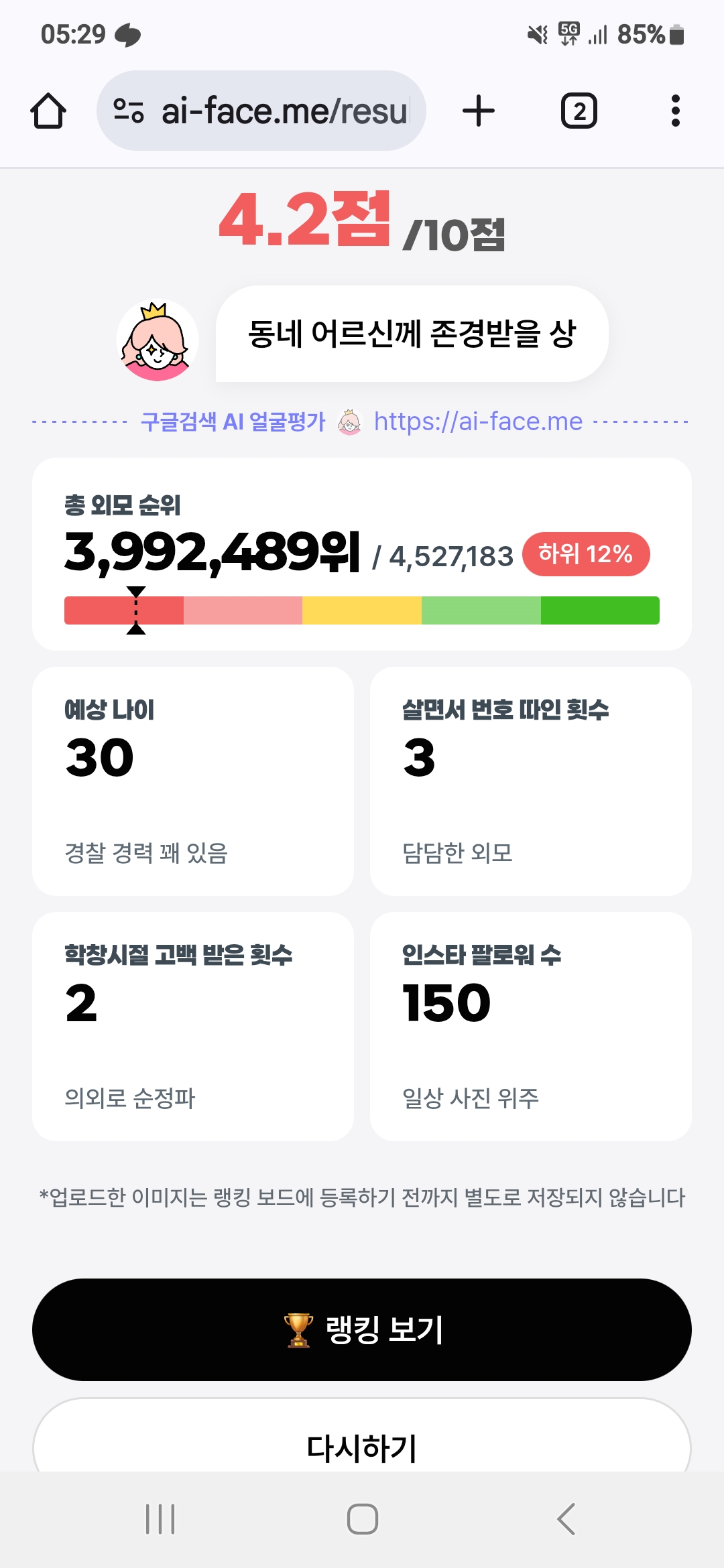Open a new browser tab
The height and width of the screenshot is (1568, 724).
(479, 111)
